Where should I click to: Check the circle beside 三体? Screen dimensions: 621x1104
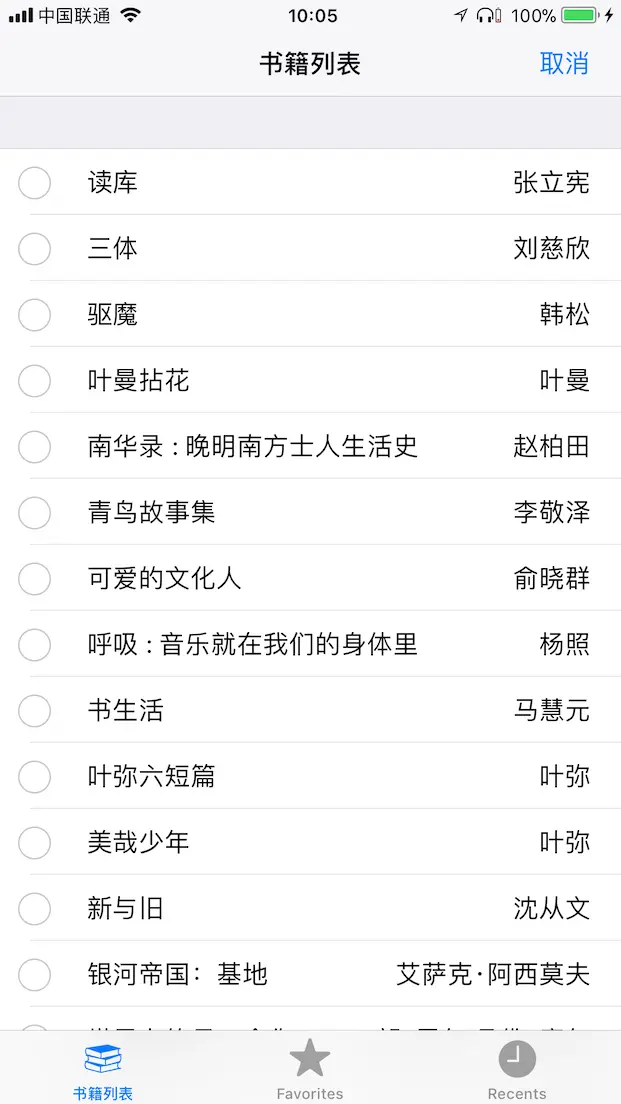[x=35, y=249]
